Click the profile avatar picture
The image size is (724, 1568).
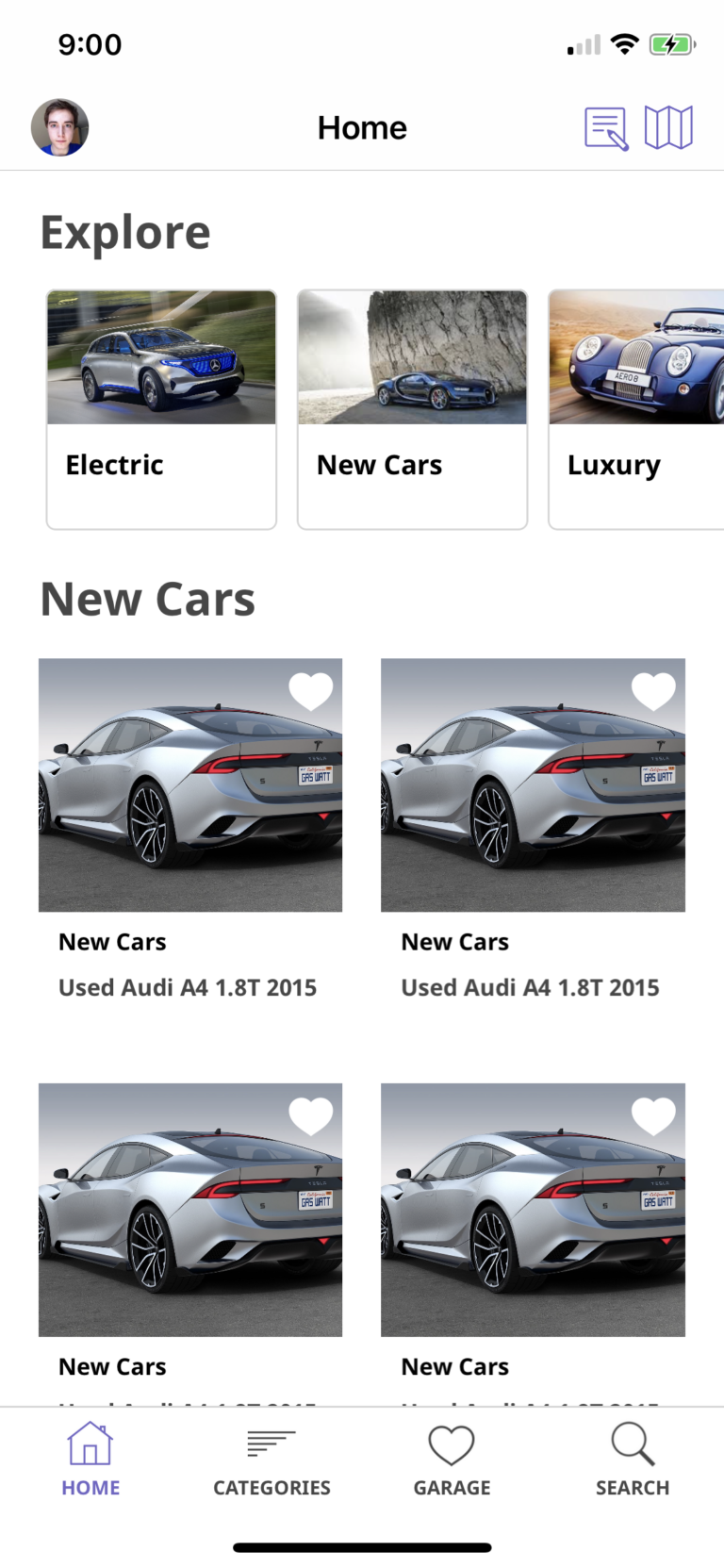60,126
